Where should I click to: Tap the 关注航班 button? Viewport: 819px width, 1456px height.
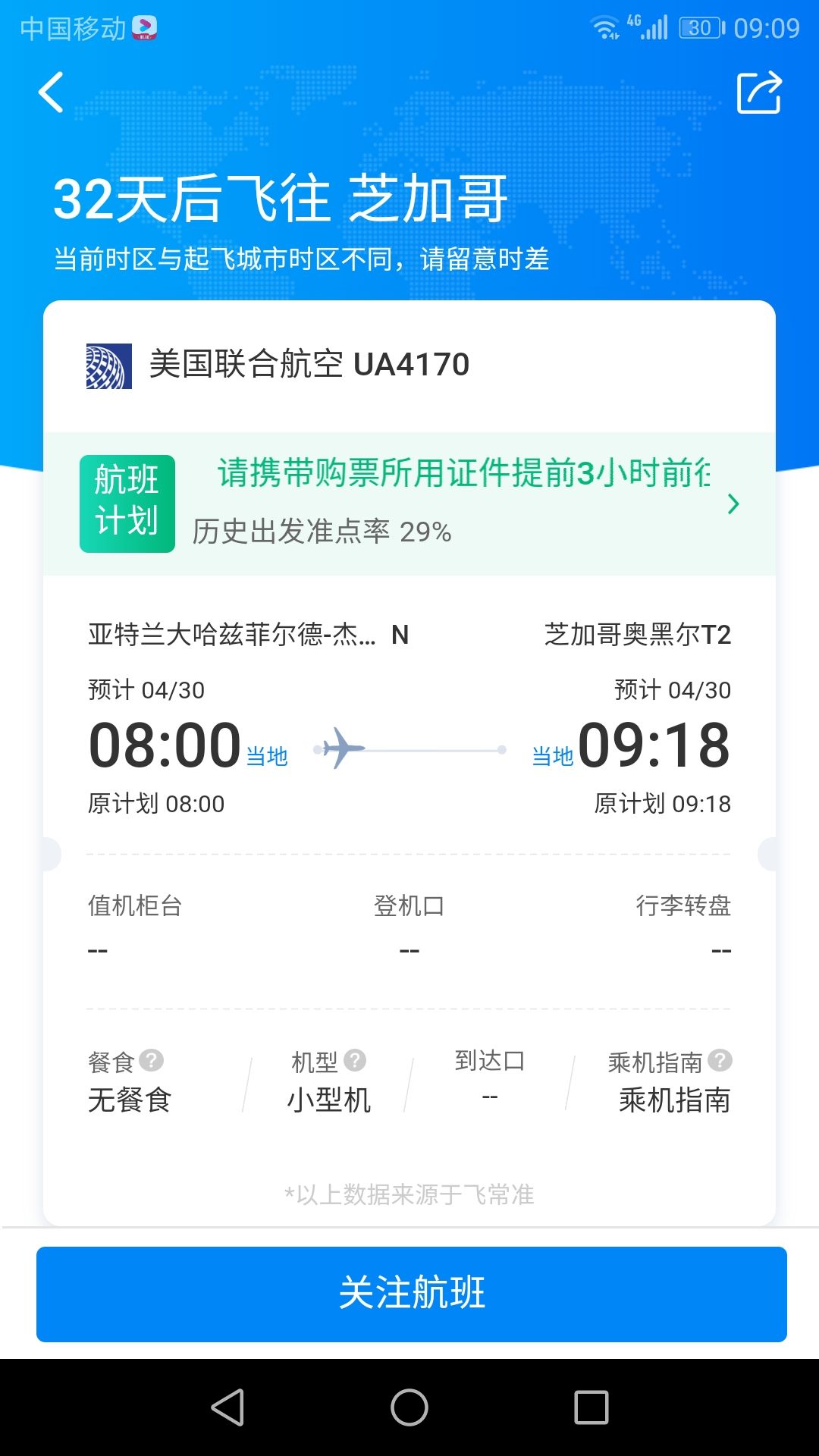(411, 1294)
